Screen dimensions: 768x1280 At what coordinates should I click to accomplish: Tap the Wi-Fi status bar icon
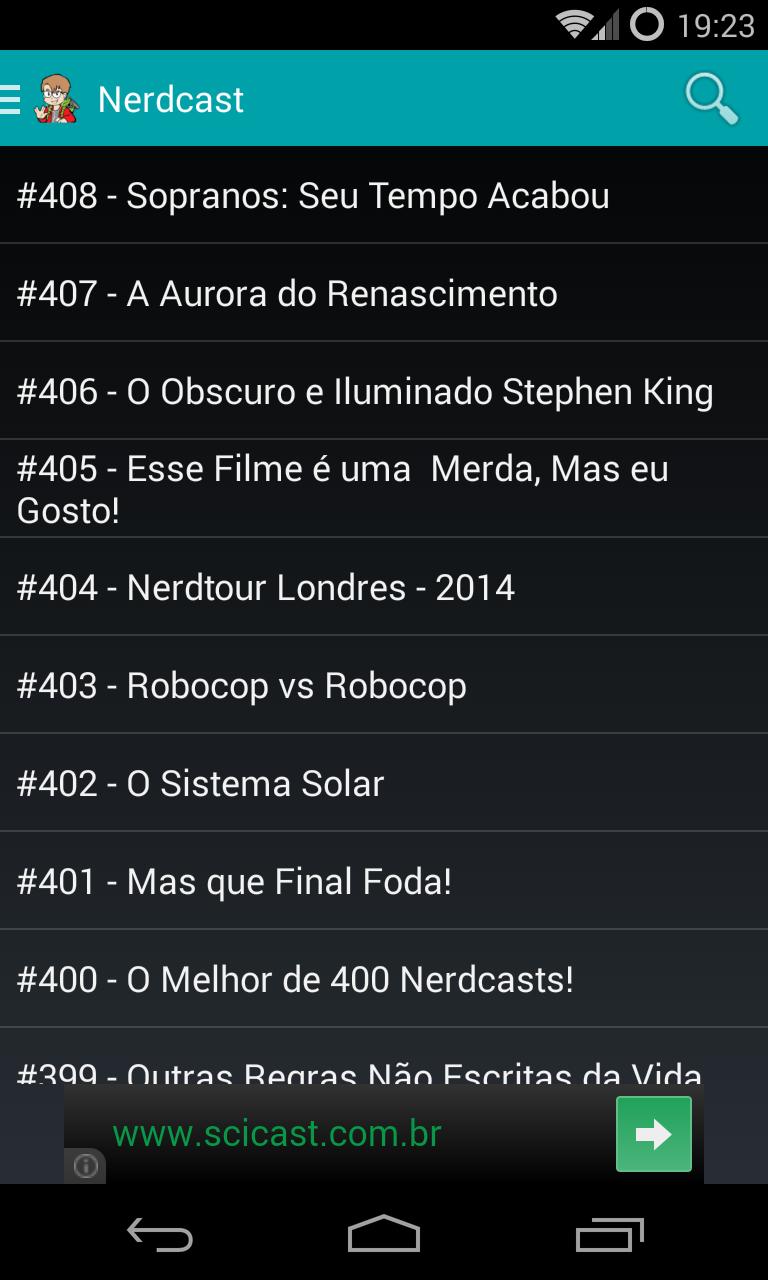(x=573, y=26)
